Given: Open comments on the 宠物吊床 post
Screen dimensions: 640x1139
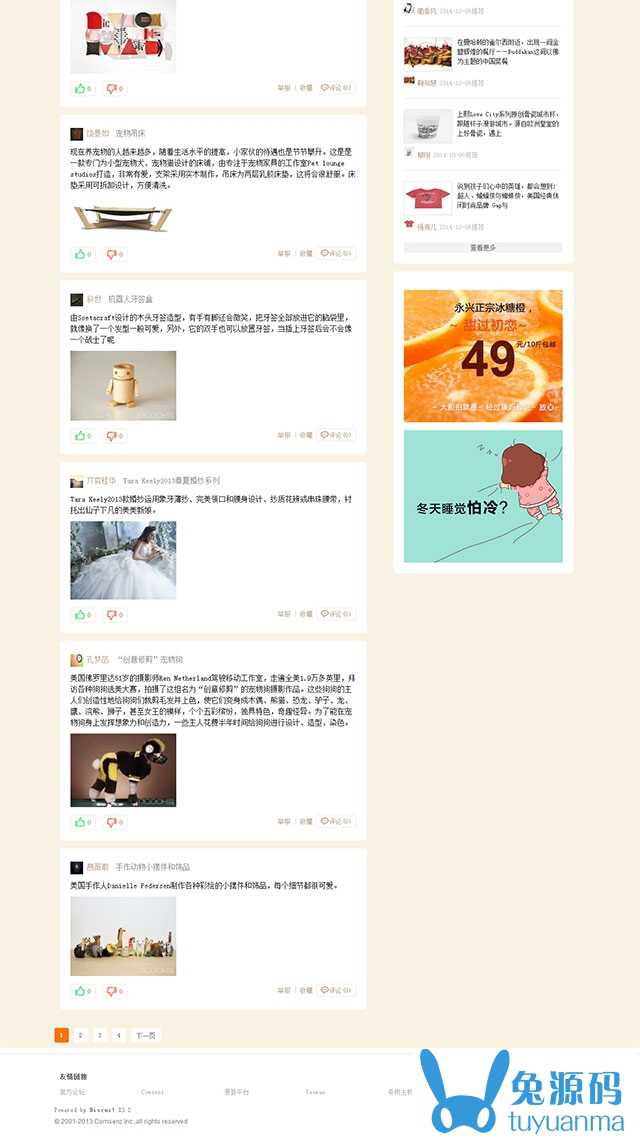Looking at the screenshot, I should (x=337, y=254).
